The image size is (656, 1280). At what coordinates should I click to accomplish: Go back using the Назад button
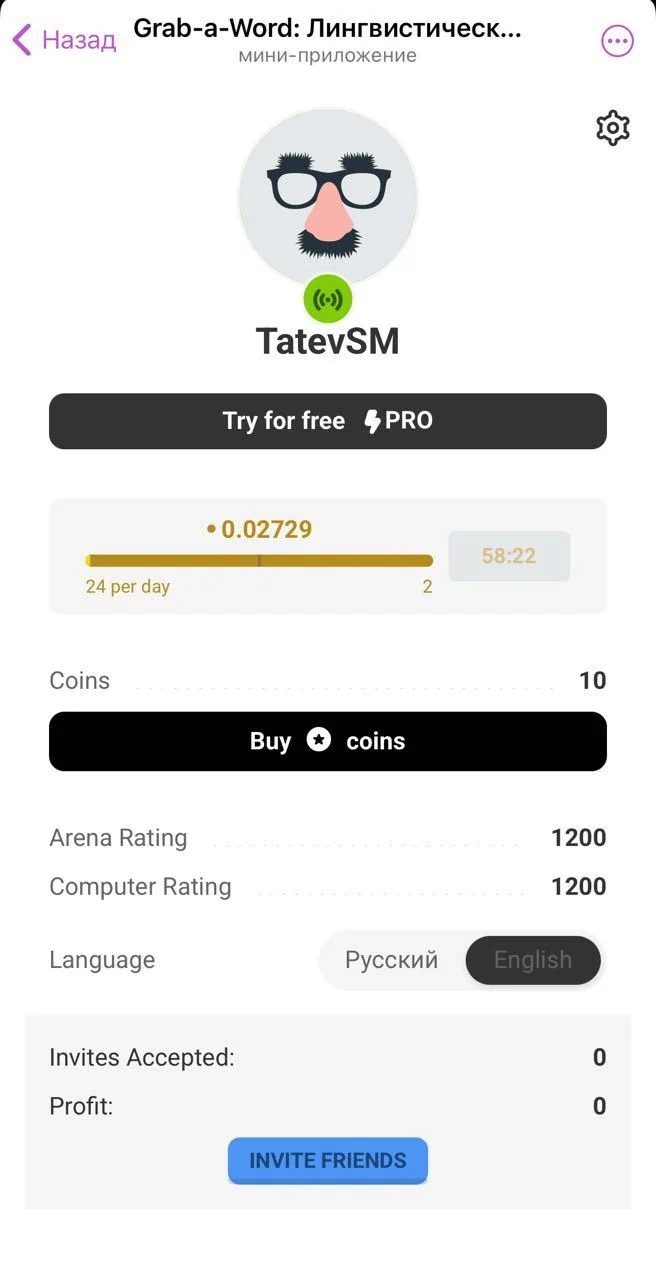(x=64, y=40)
